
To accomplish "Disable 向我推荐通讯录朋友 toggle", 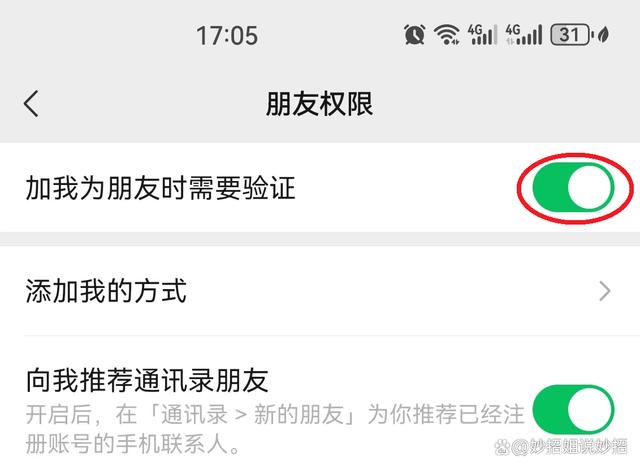I will tap(574, 408).
